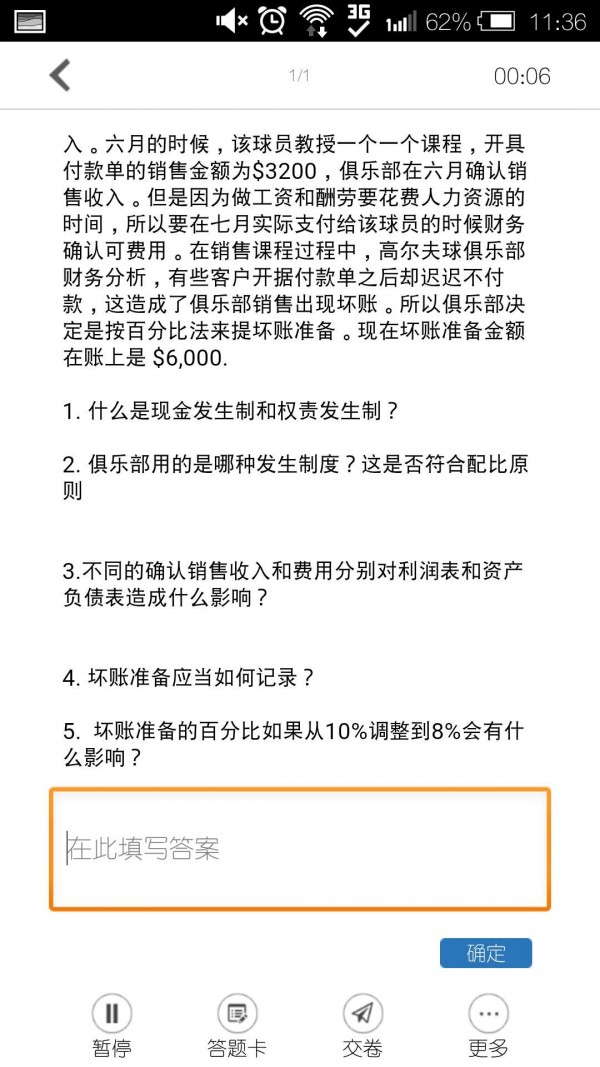
Task: Confirm the answer with 确定
Action: point(486,953)
